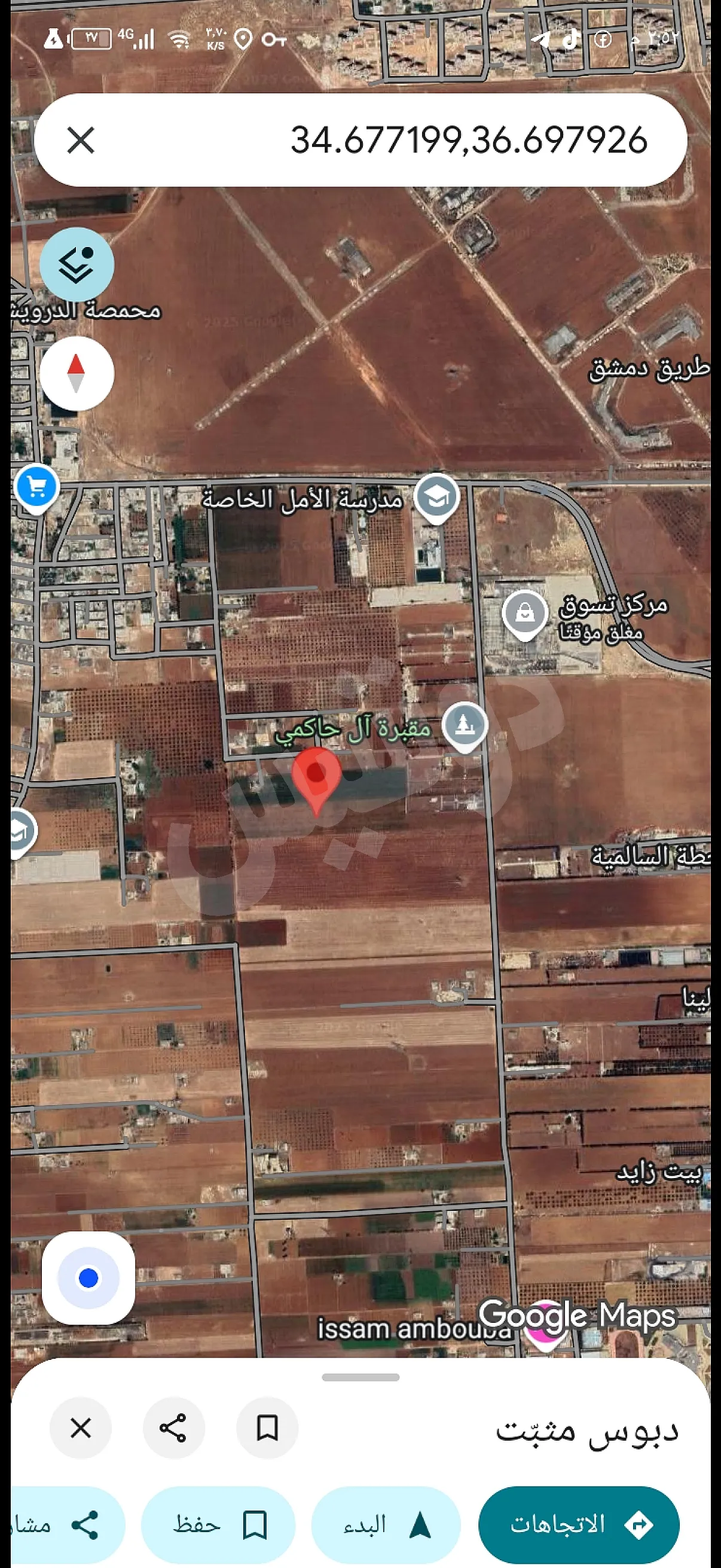Open the map layers selector
The image size is (721, 1568).
[x=77, y=264]
